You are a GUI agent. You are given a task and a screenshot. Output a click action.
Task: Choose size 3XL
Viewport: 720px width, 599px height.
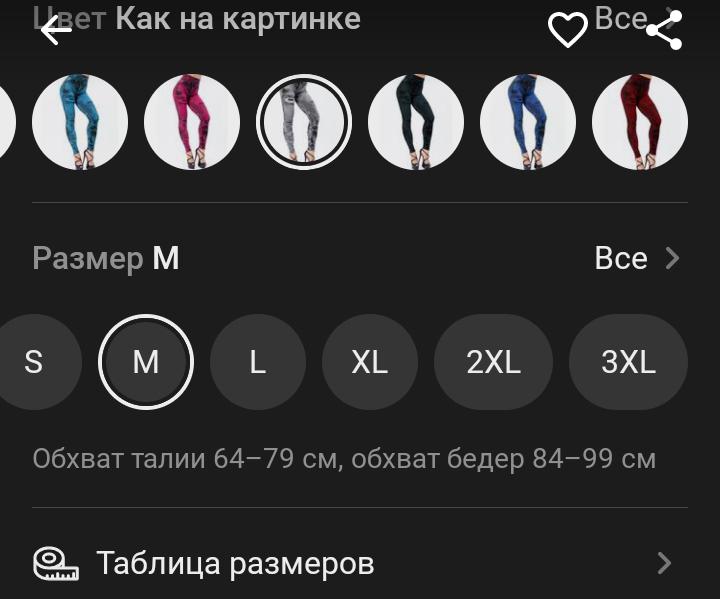[x=628, y=362]
